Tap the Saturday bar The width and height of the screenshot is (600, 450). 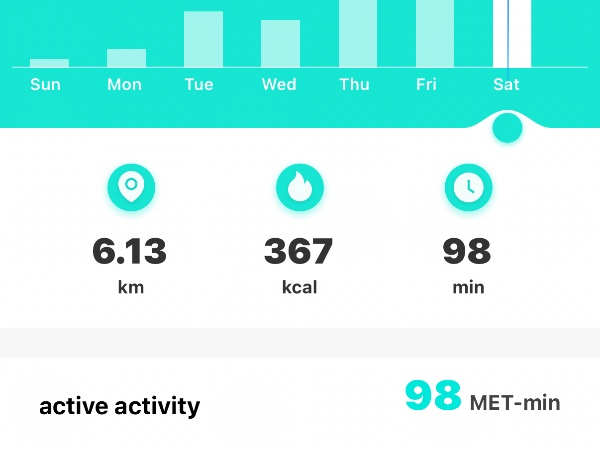(511, 34)
